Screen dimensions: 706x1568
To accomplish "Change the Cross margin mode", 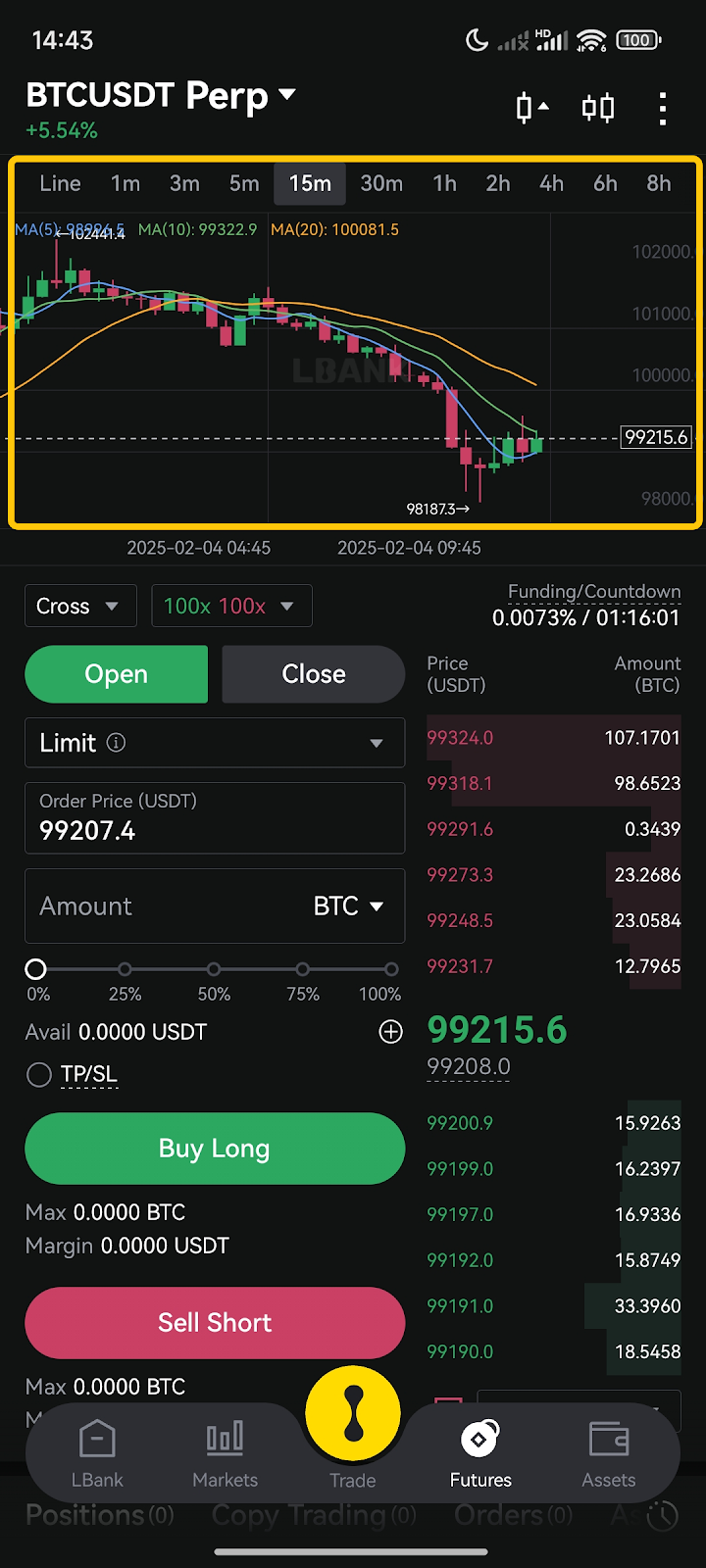I will pos(77,606).
